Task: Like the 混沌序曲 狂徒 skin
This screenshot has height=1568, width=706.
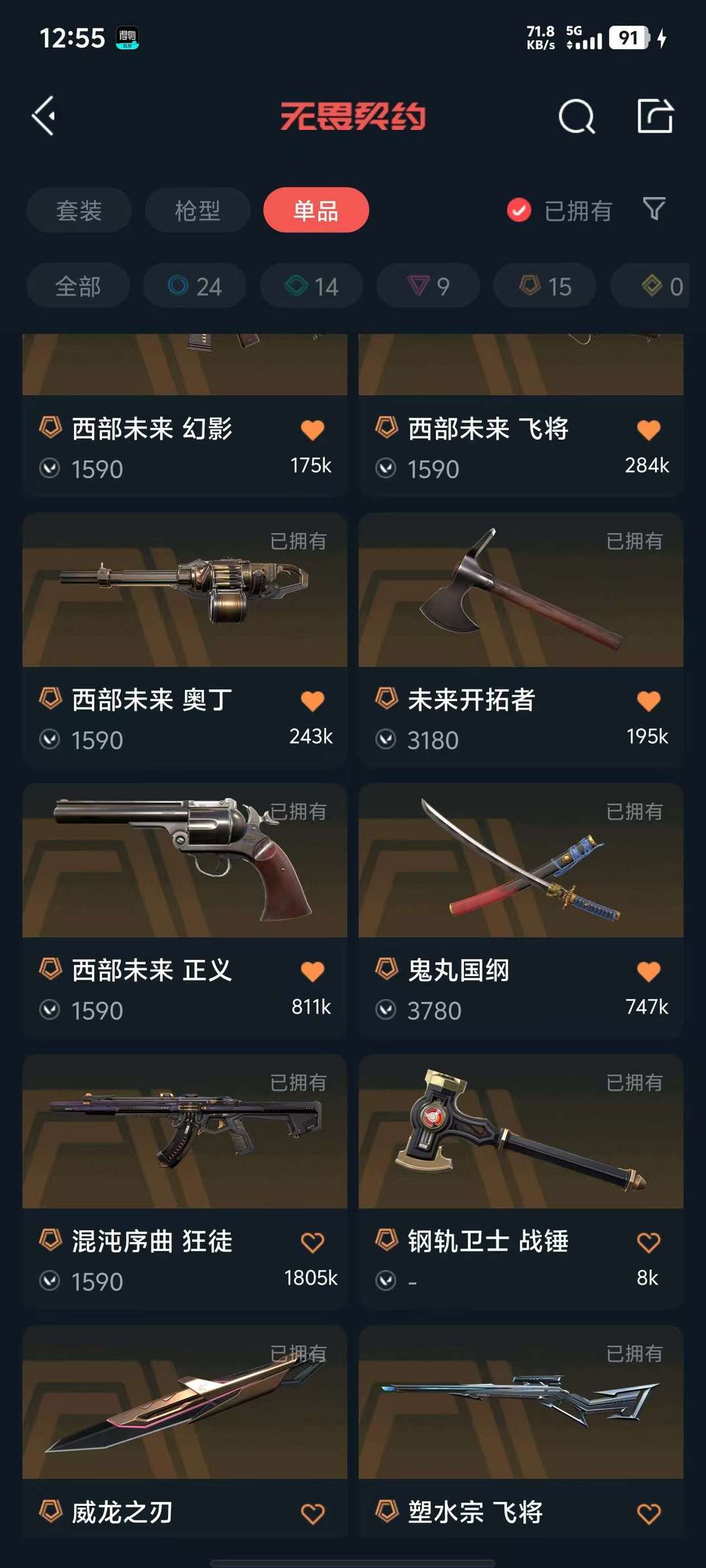Action: (312, 1243)
